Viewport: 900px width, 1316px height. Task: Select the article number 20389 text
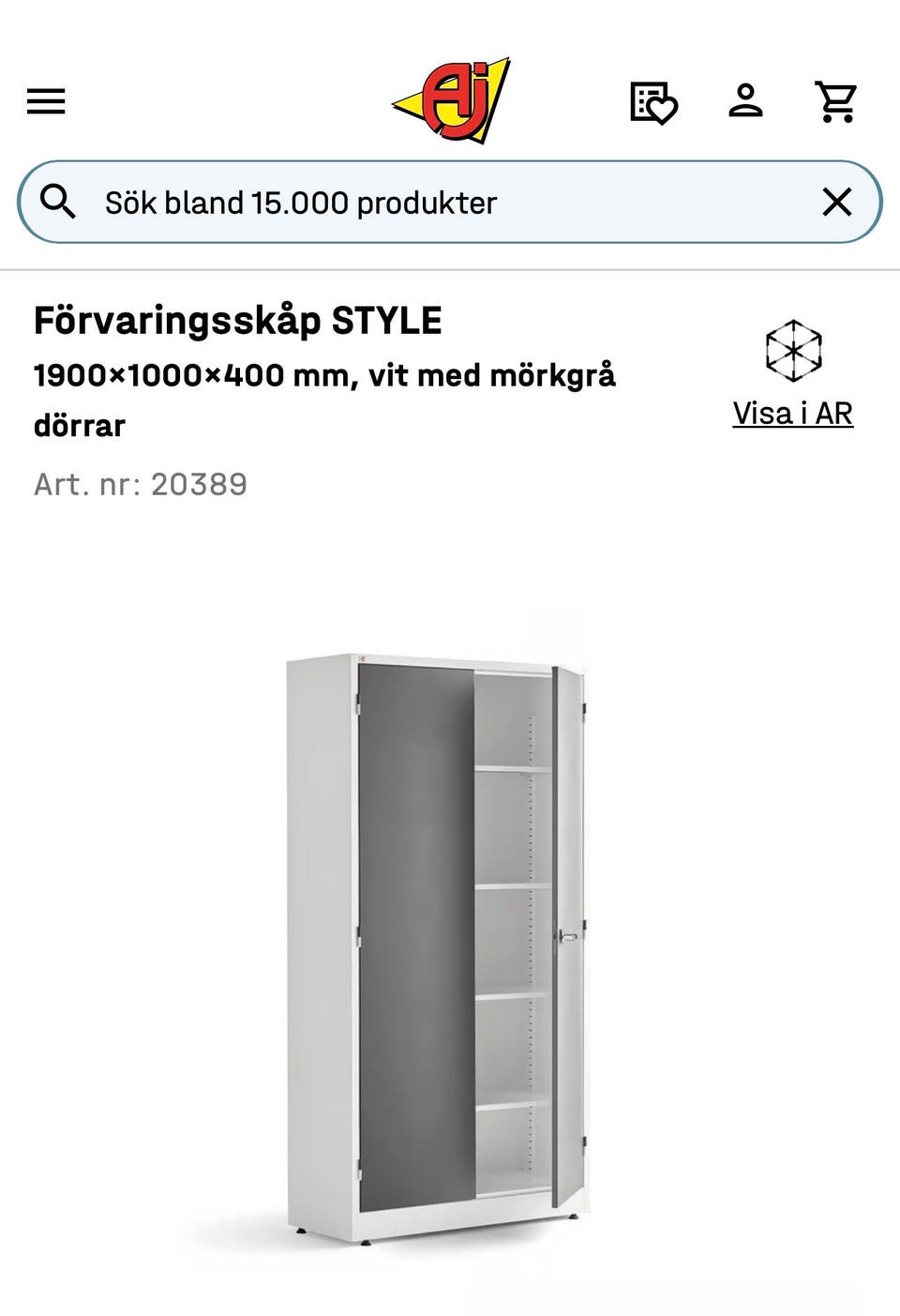click(x=139, y=485)
